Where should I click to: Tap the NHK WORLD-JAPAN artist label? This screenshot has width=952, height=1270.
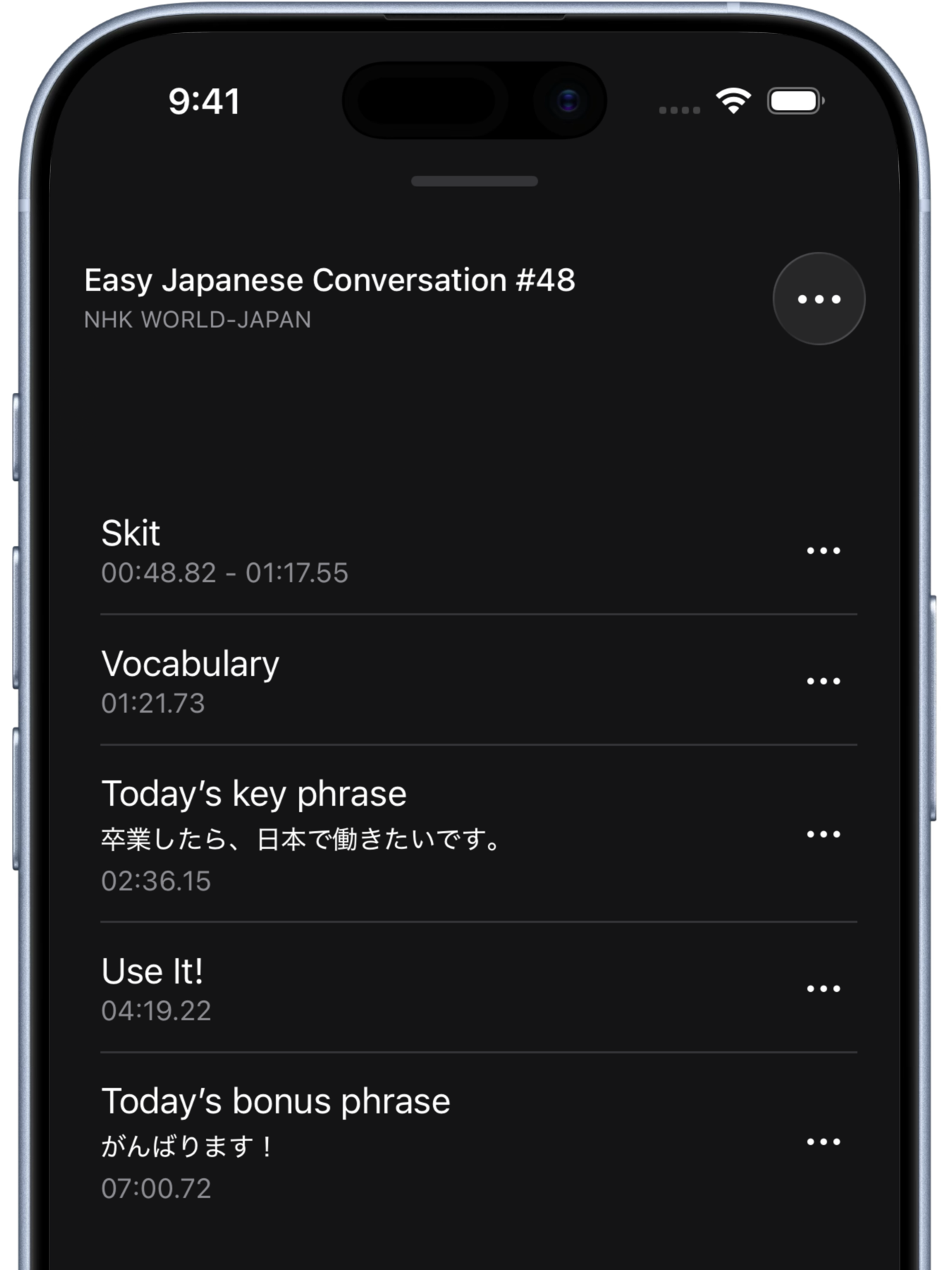(197, 321)
